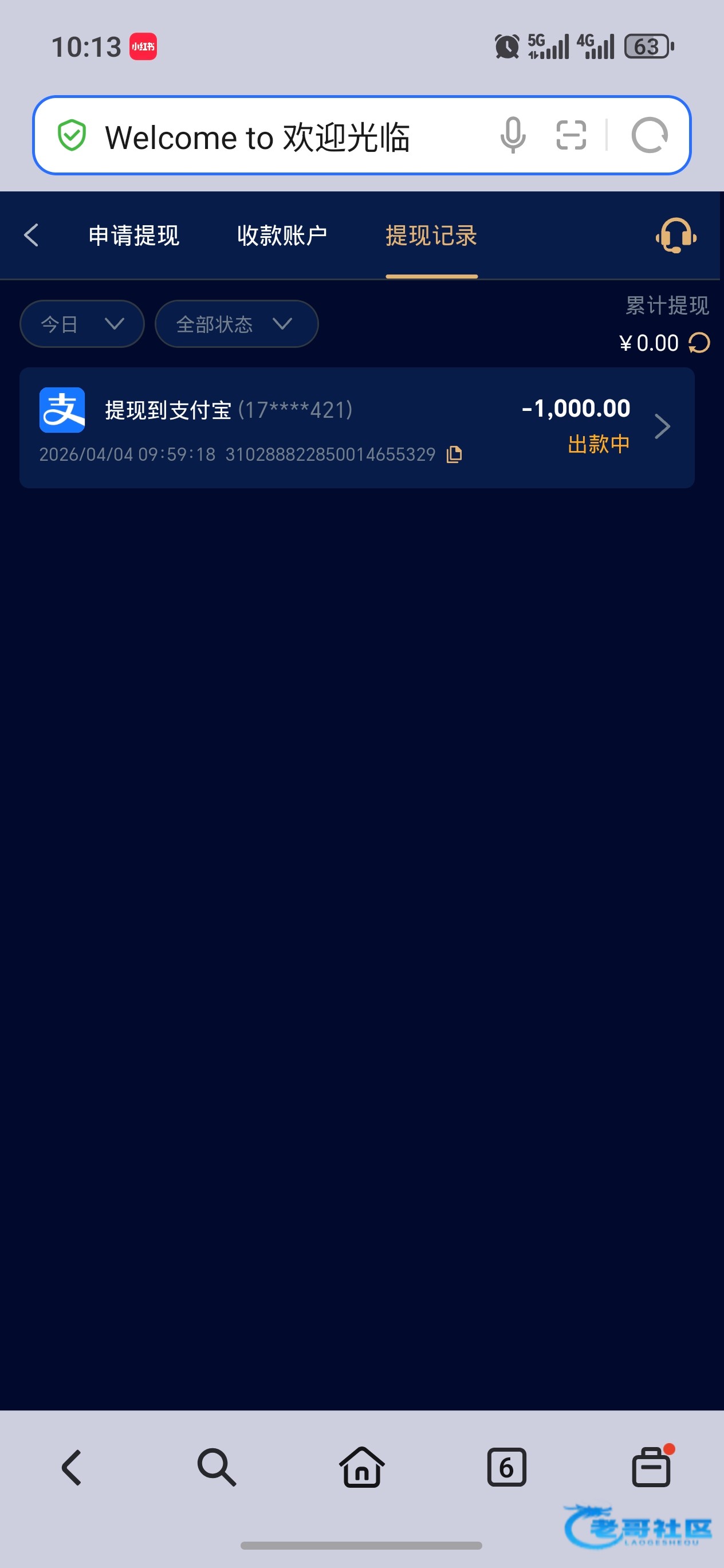Go back using the header arrow
This screenshot has width=724, height=1568.
click(31, 235)
